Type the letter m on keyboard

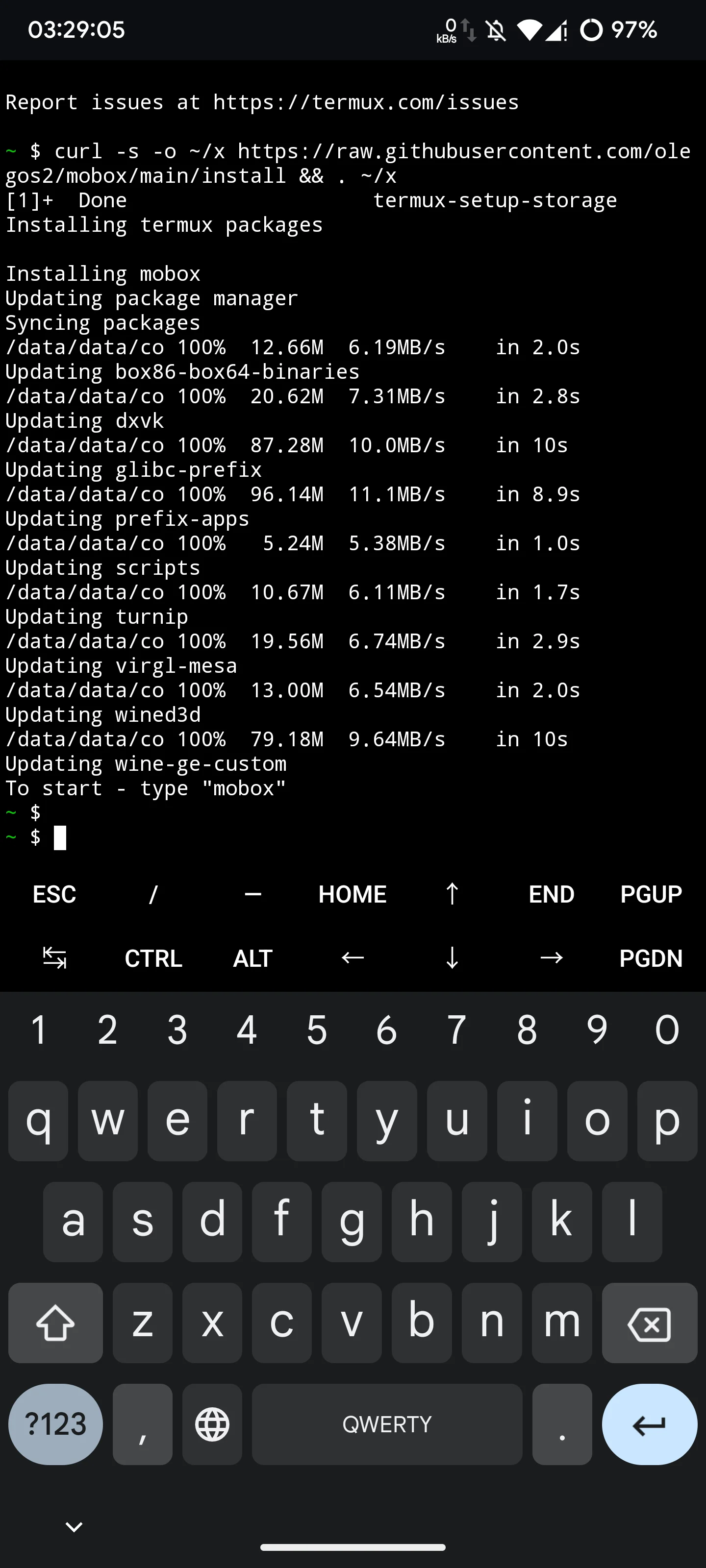[x=562, y=1322]
